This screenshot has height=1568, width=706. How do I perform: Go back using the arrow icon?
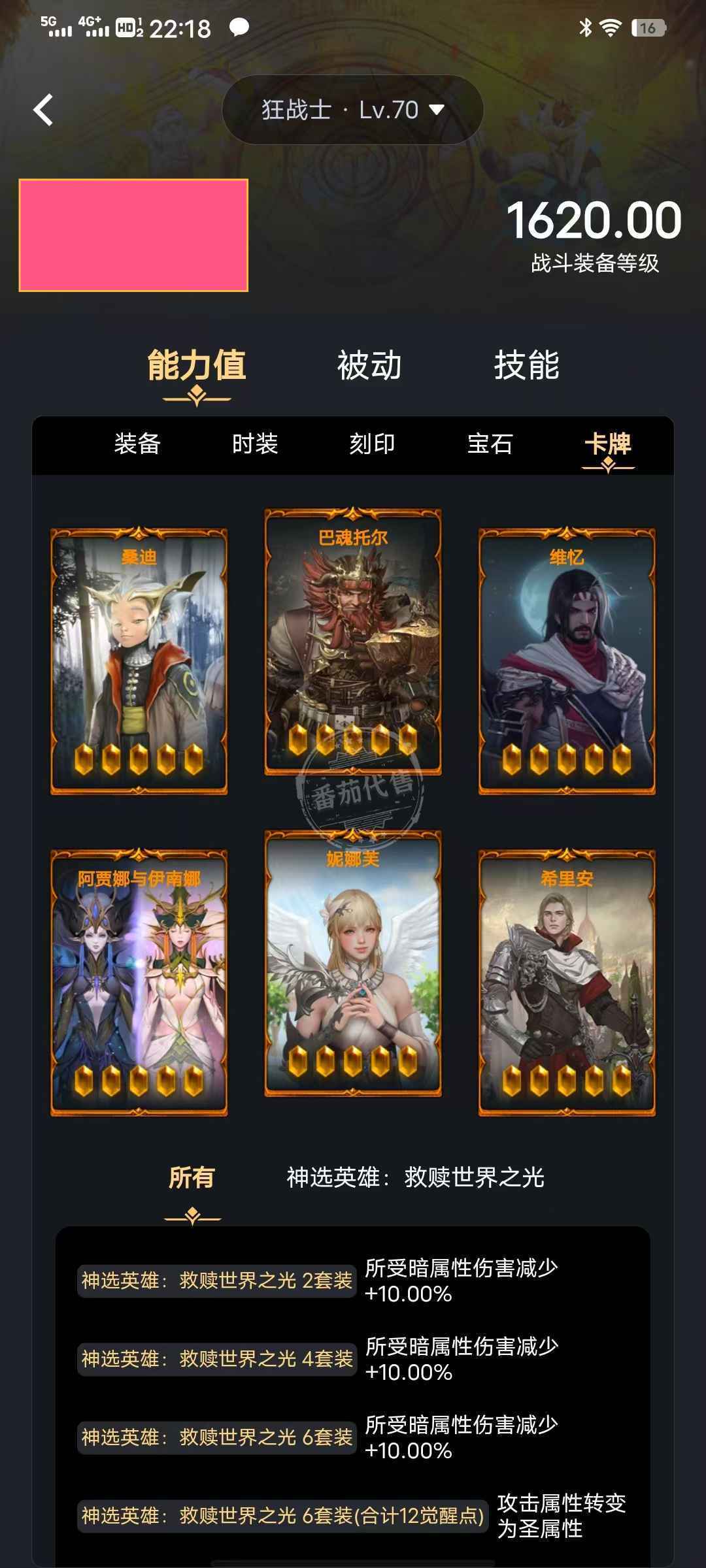[x=43, y=109]
